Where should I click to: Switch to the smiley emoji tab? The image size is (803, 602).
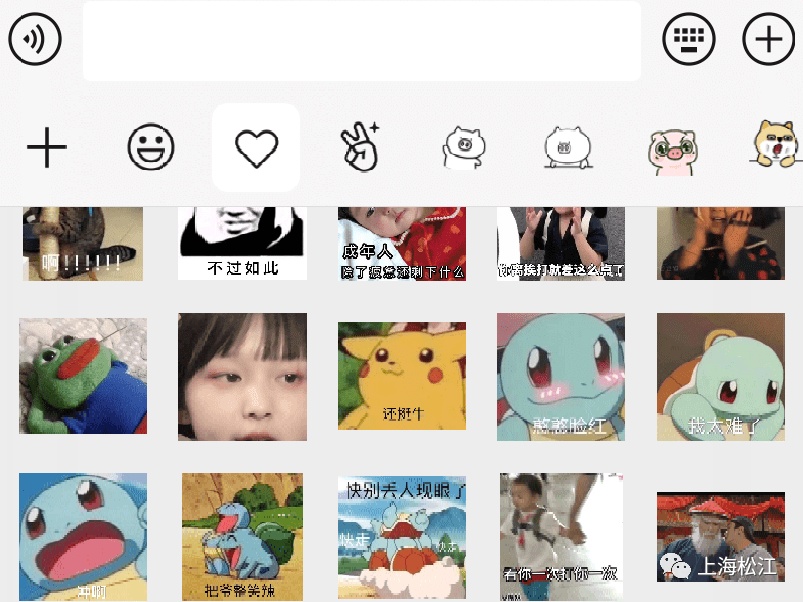click(x=151, y=149)
